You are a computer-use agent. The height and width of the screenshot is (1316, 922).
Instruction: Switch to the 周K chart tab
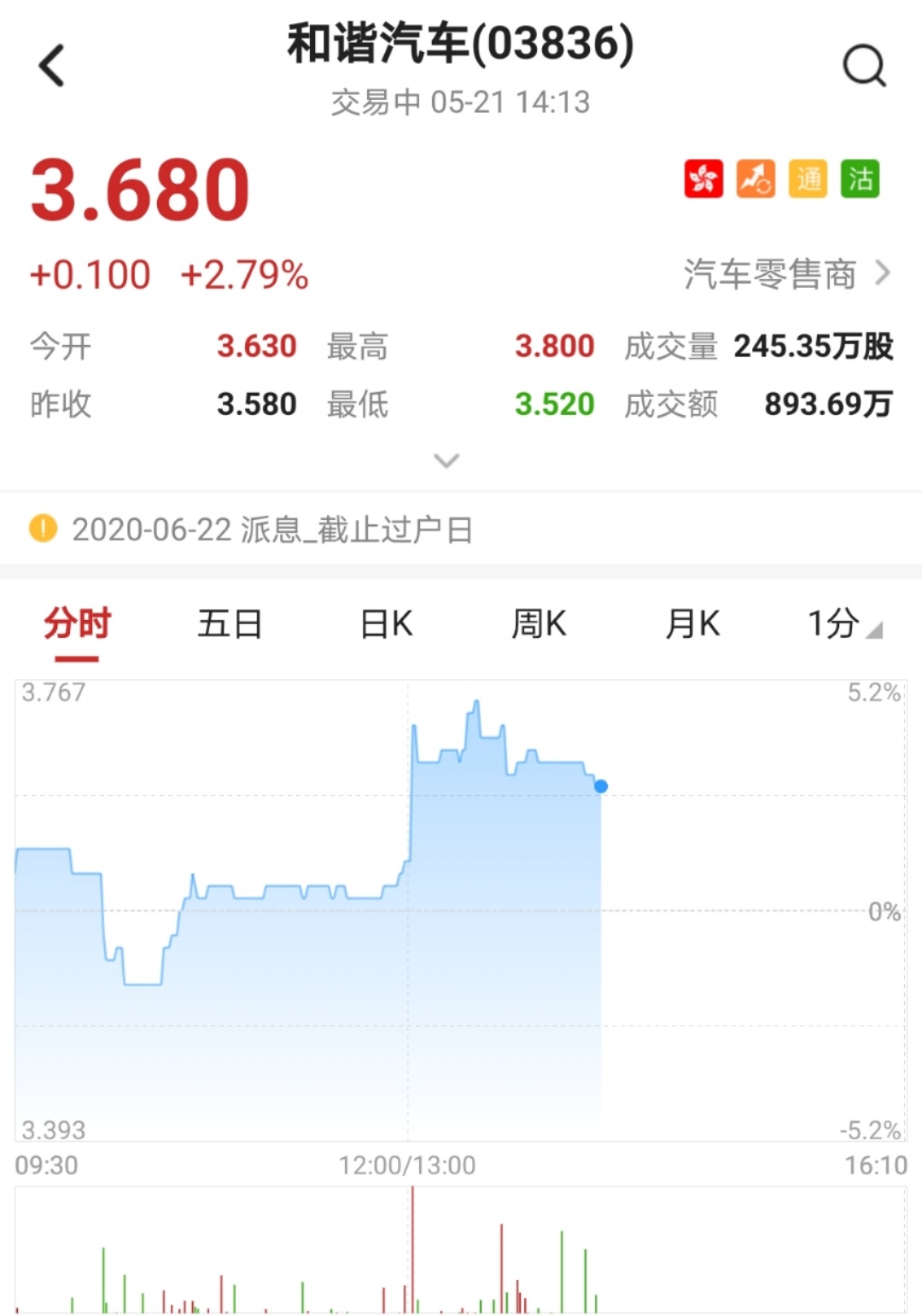click(x=539, y=624)
